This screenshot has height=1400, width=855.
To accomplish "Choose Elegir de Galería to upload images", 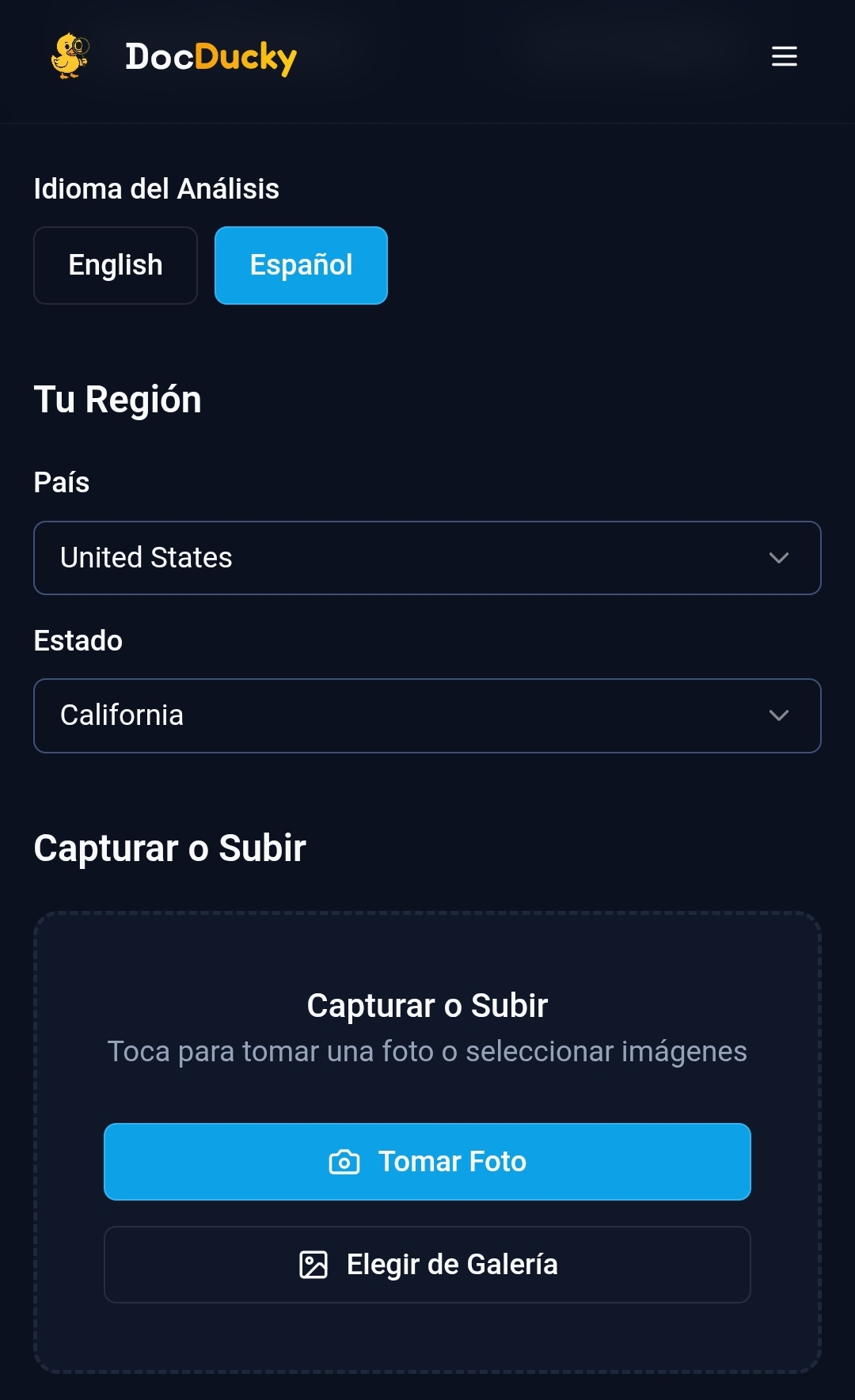I will pos(427,1264).
